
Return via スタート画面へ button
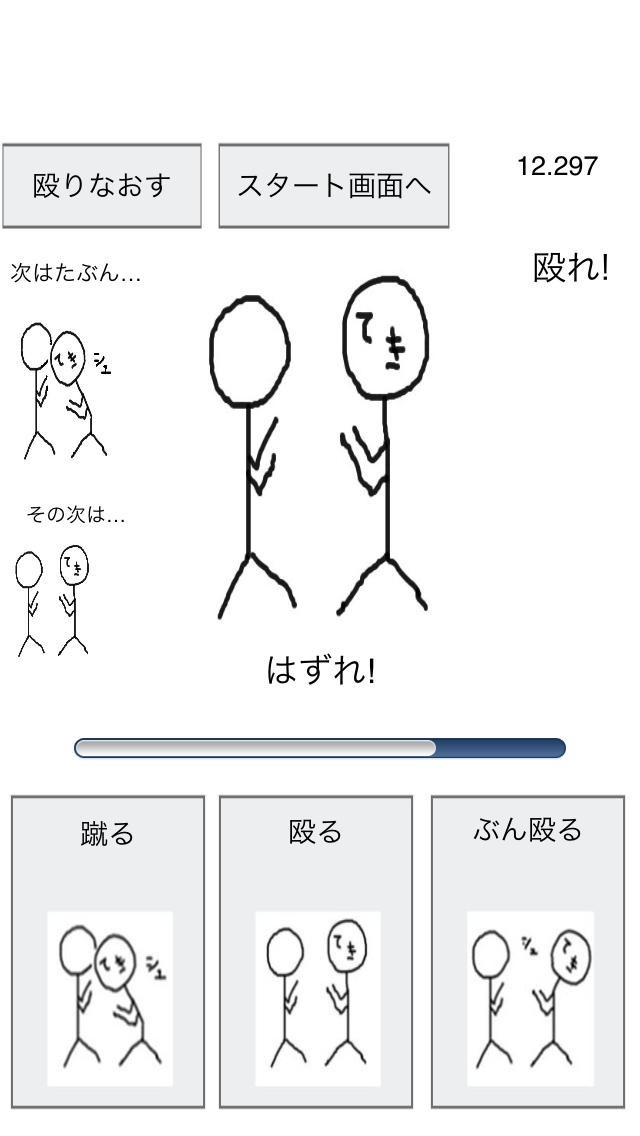[x=333, y=185]
